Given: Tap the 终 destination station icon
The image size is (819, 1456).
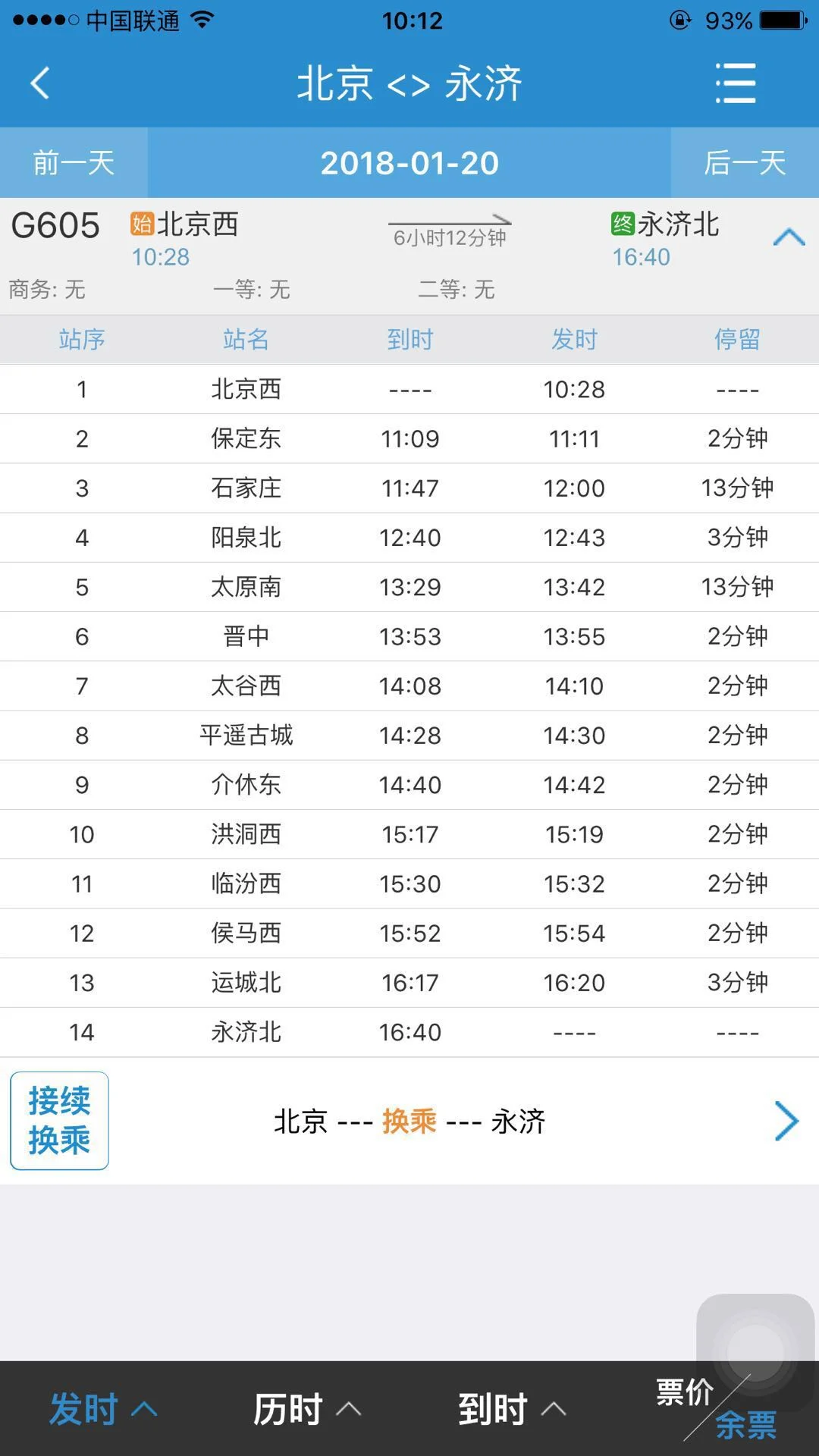Looking at the screenshot, I should pos(620,224).
